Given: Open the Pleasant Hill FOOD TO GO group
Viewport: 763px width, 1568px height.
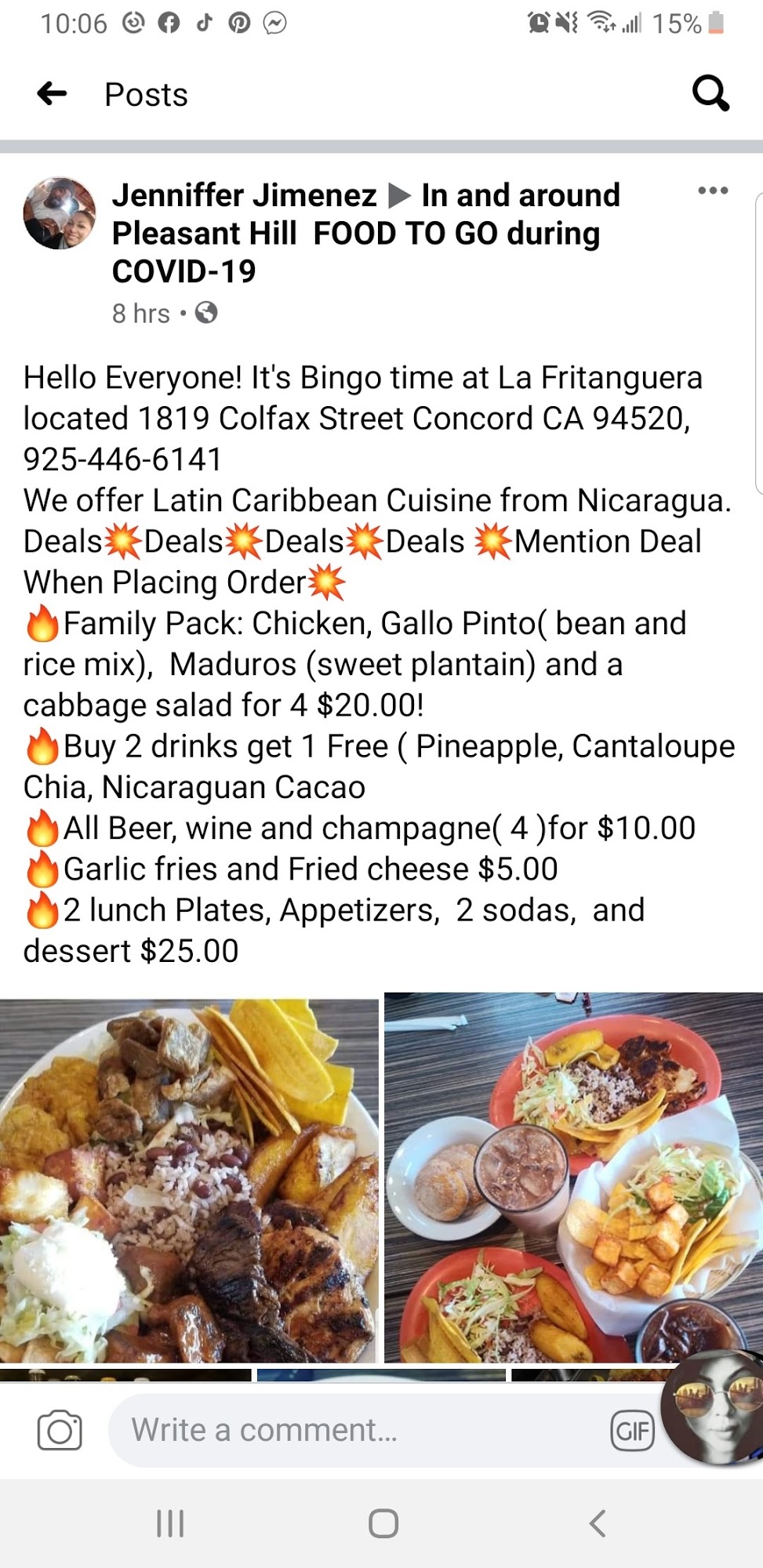Looking at the screenshot, I should point(357,234).
